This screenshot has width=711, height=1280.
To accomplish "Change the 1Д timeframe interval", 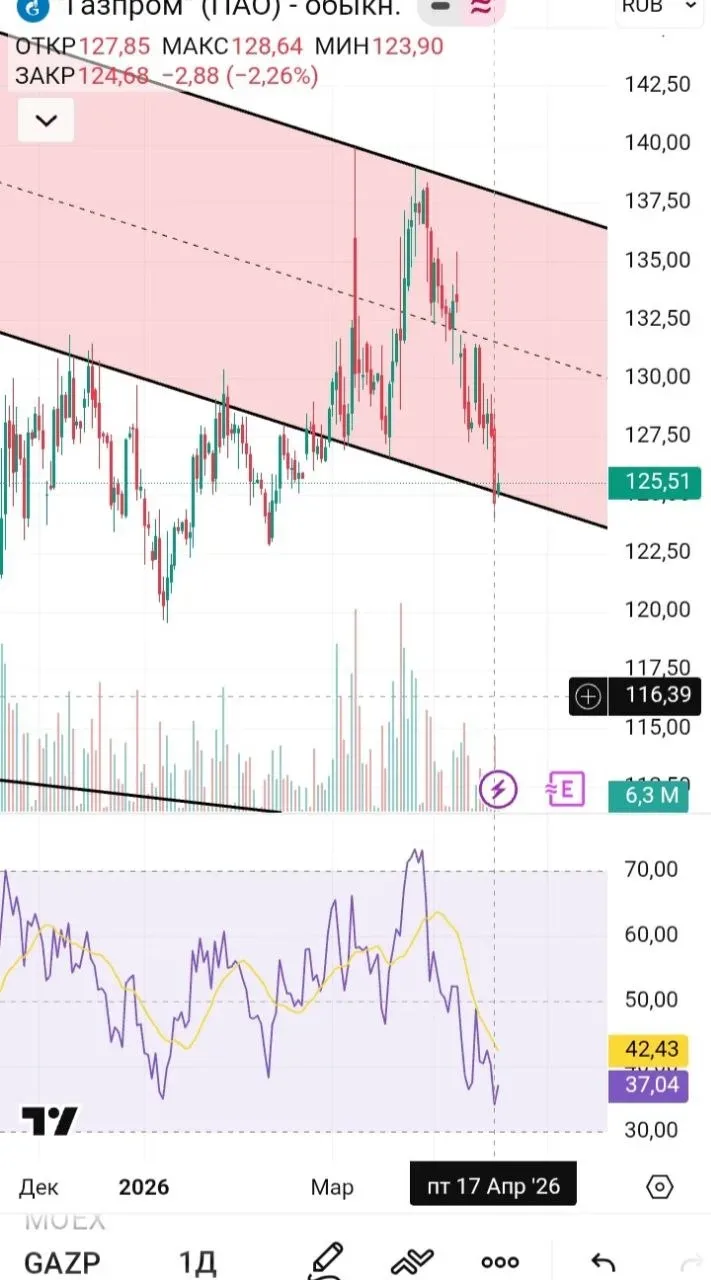I will (x=198, y=1262).
